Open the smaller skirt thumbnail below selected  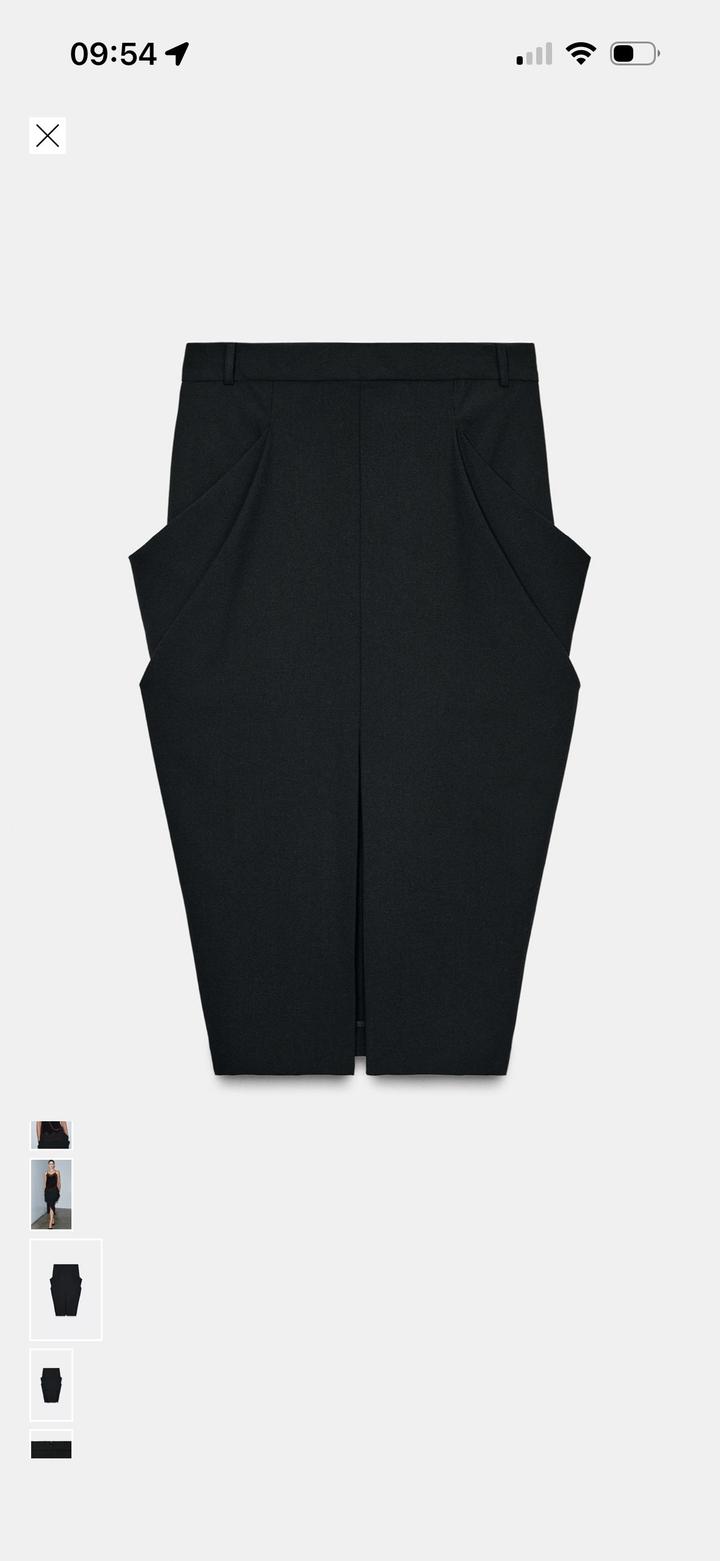(x=51, y=1385)
